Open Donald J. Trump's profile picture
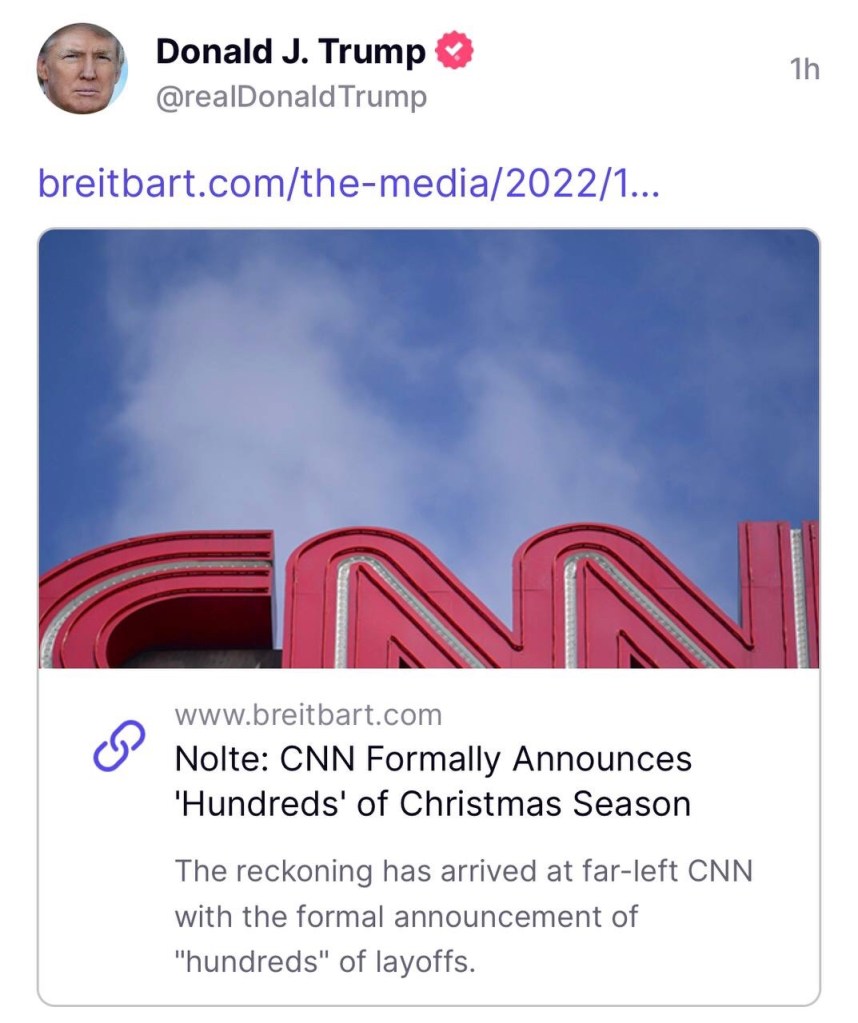858x1023 pixels. [x=82, y=68]
